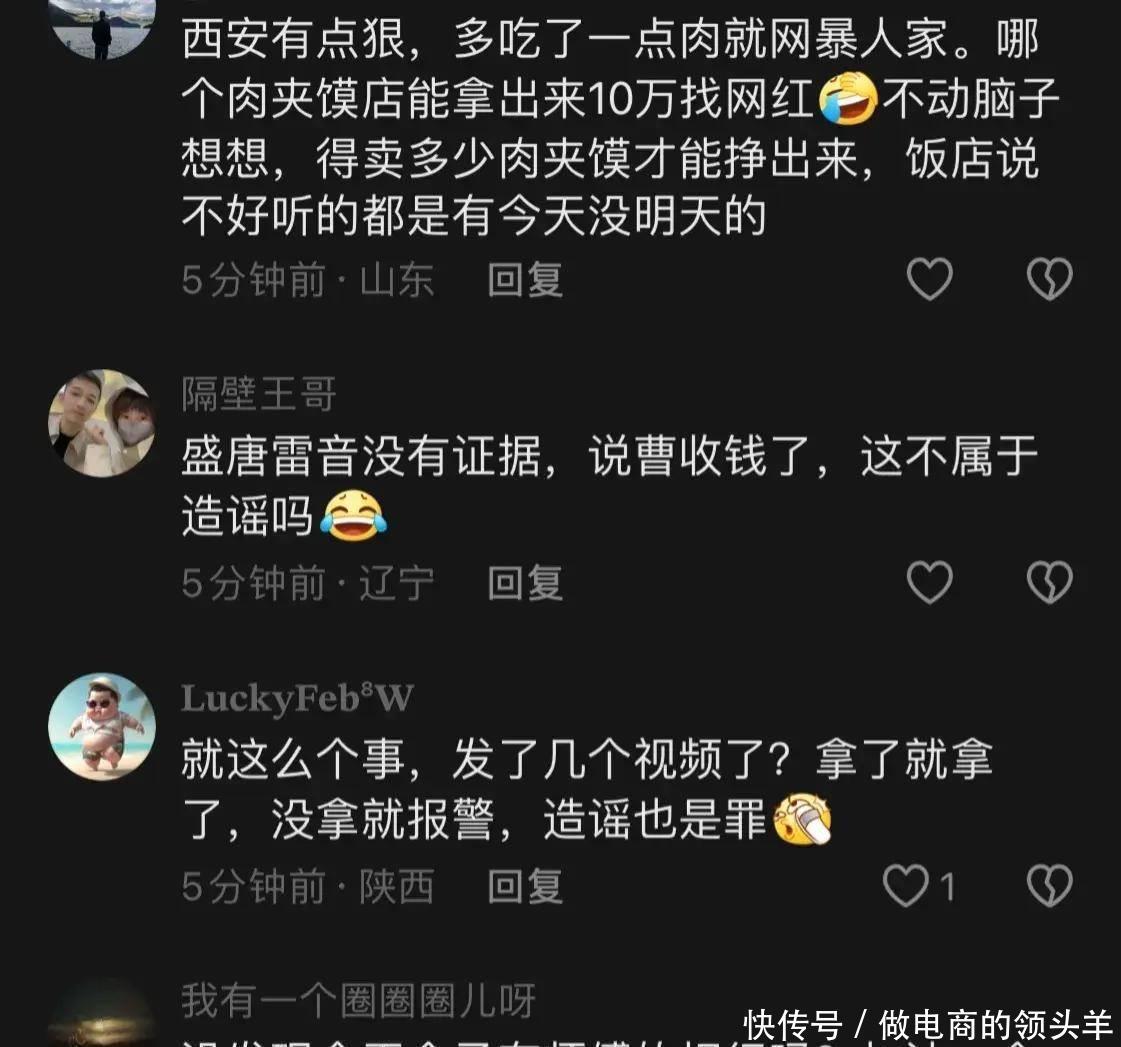Reply to 隔壁王哥's comment
This screenshot has height=1047, width=1121.
pyautogui.click(x=525, y=583)
